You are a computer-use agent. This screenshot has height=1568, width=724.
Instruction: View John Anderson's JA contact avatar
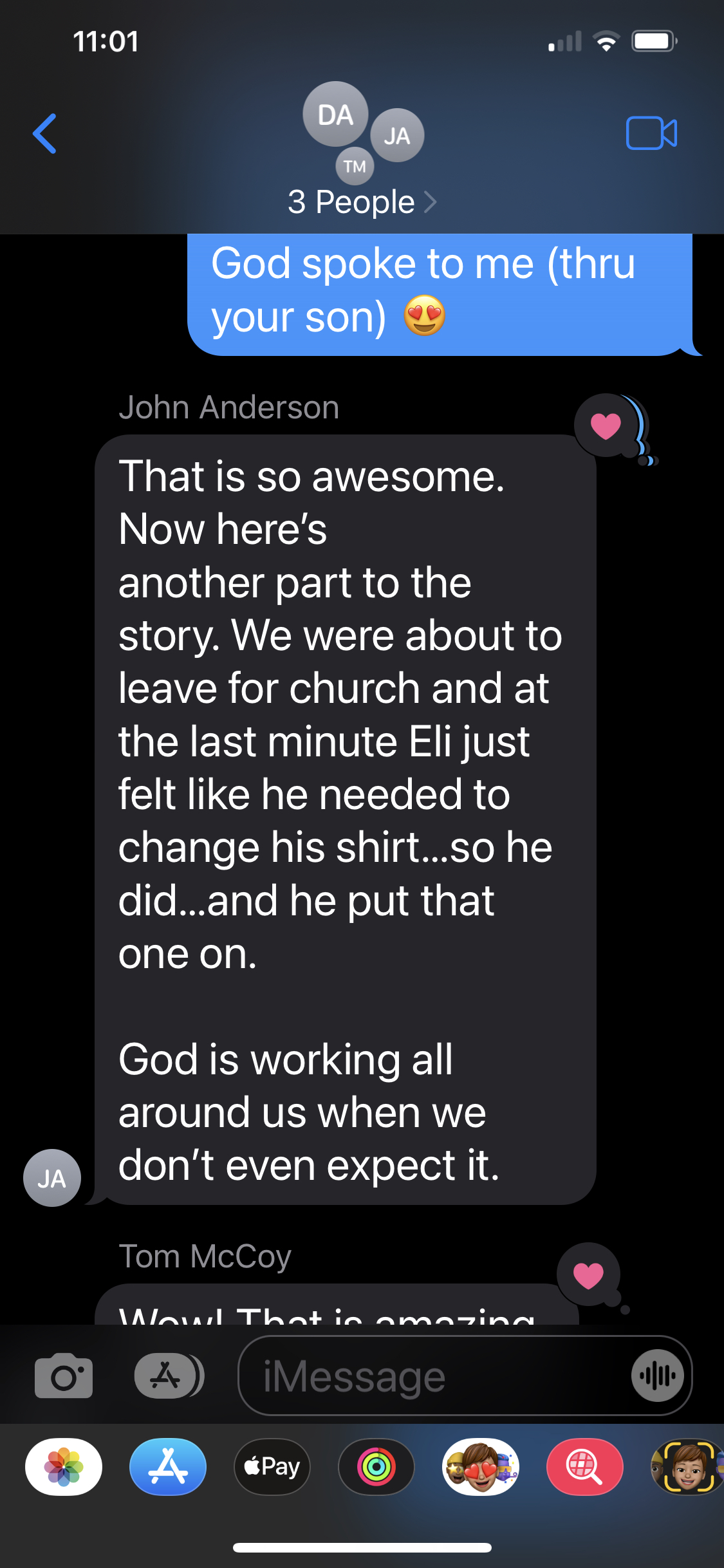(x=52, y=1178)
